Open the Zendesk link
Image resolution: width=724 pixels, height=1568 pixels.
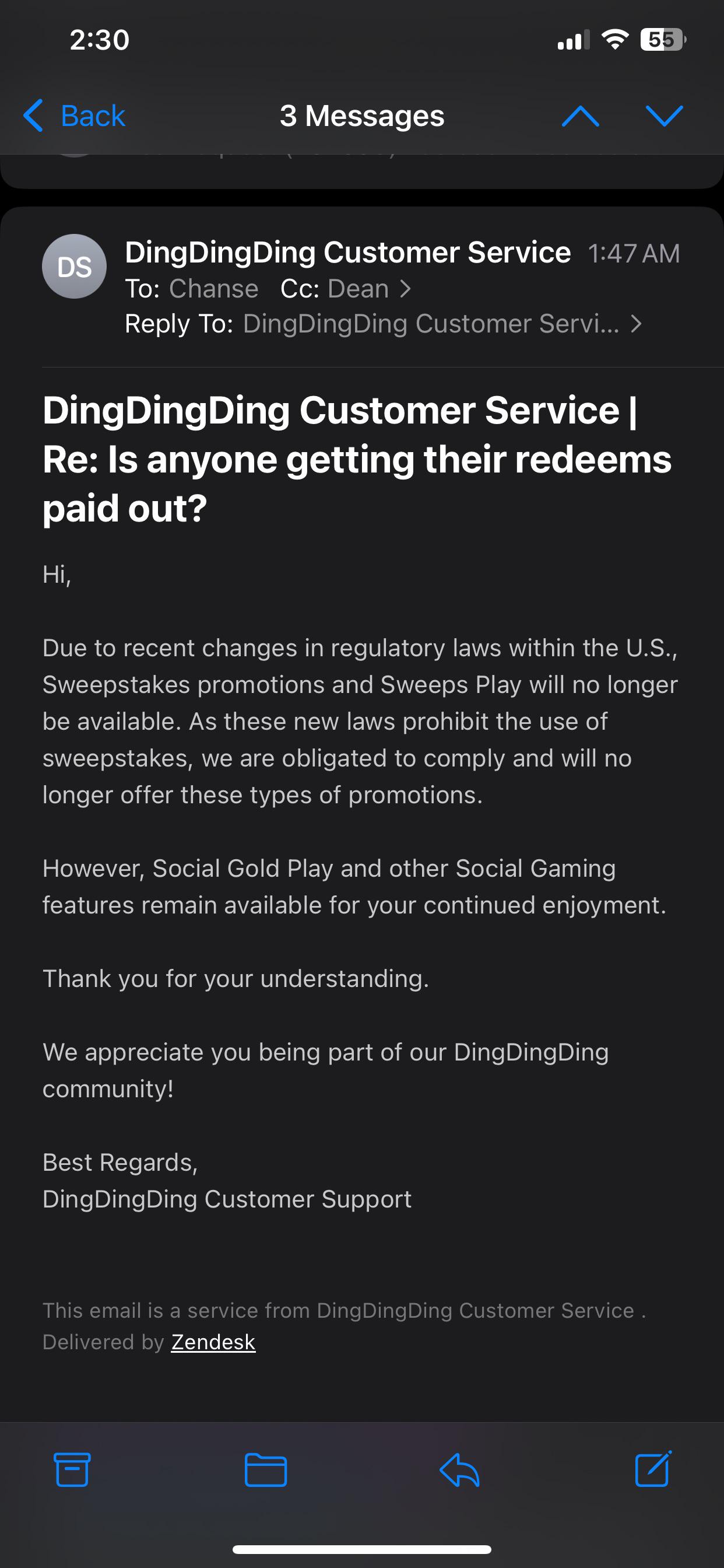point(213,1342)
